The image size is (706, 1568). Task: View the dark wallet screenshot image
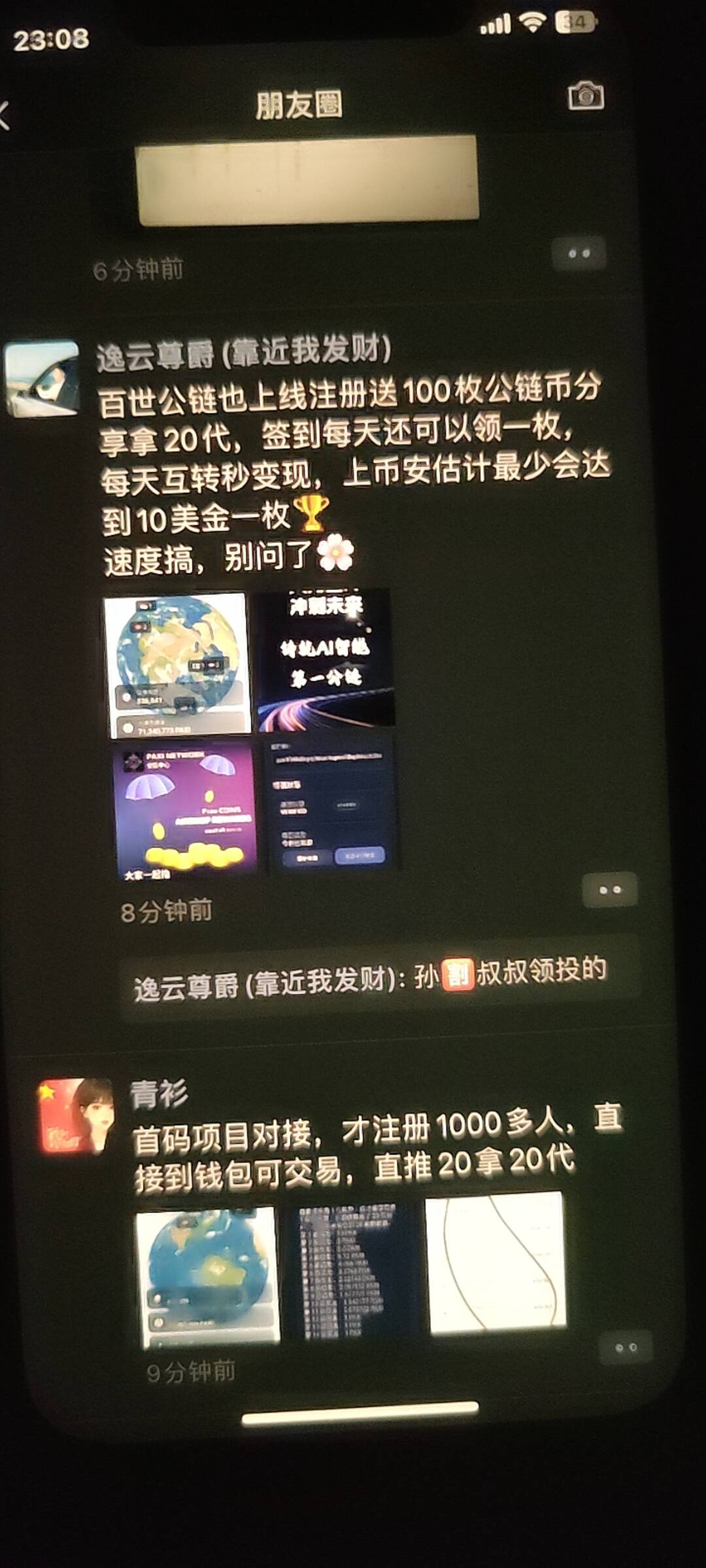click(x=330, y=805)
